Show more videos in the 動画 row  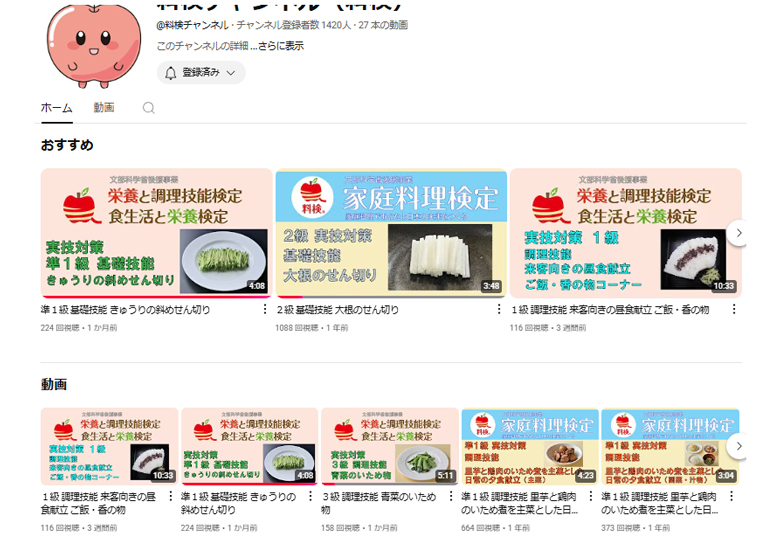coord(738,446)
